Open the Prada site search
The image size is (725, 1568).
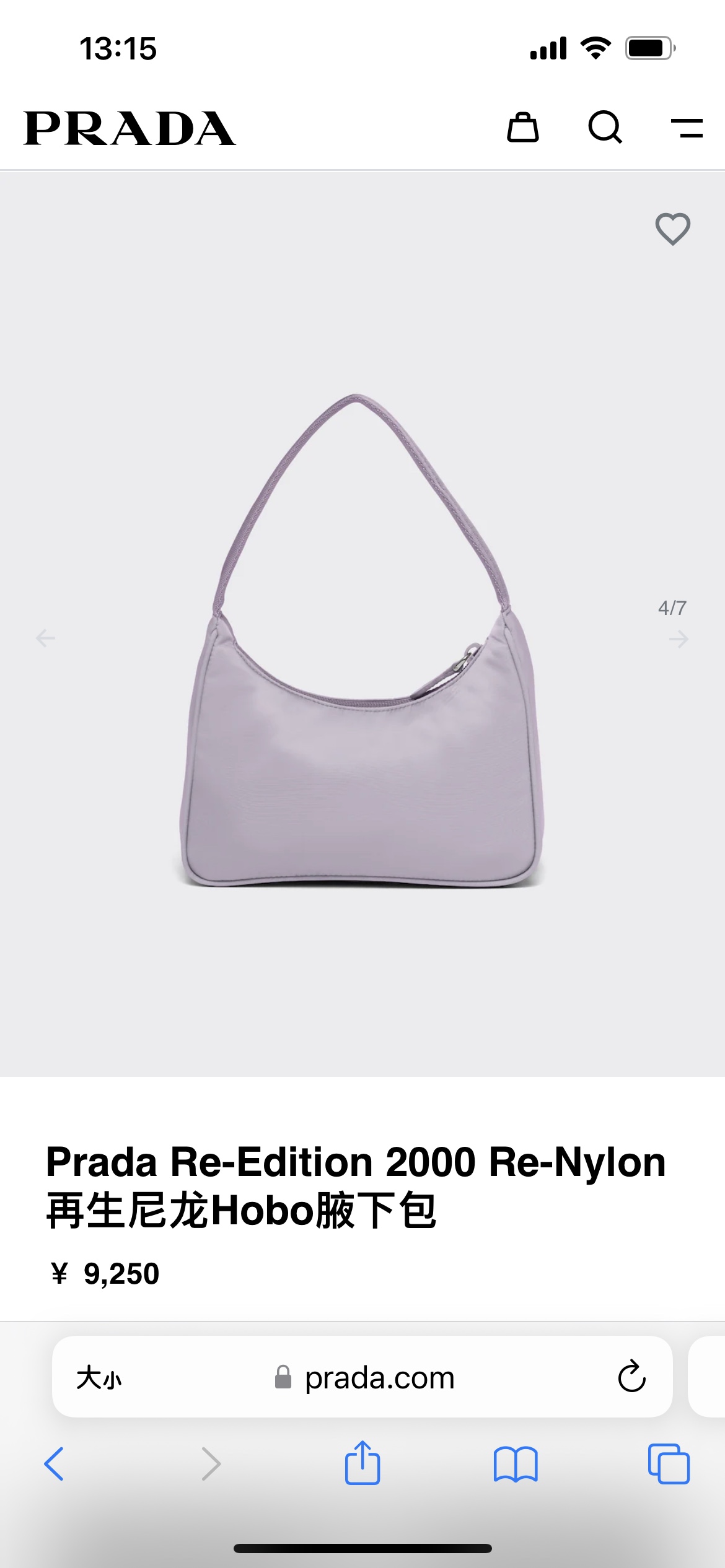pos(605,128)
